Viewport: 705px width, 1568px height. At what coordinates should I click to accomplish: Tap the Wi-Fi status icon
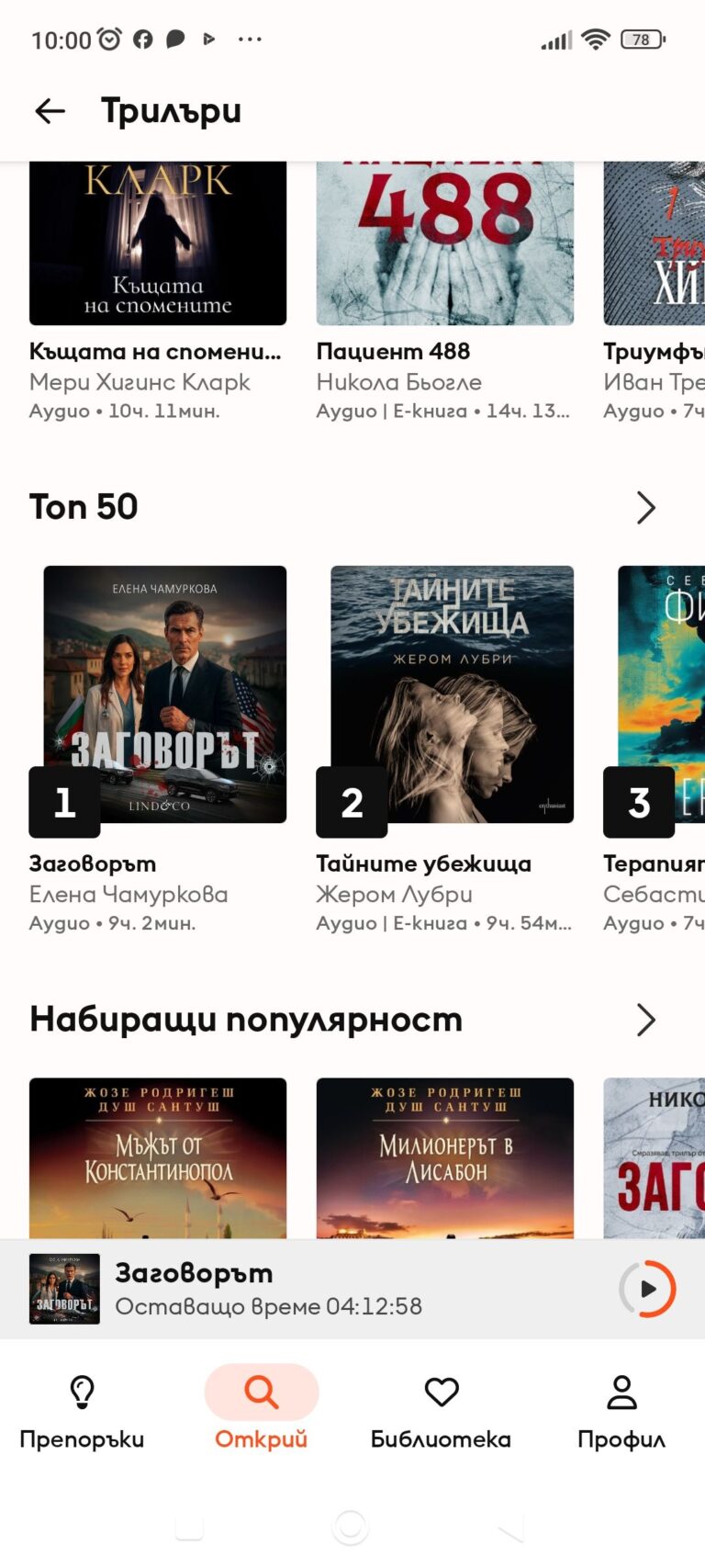pyautogui.click(x=598, y=39)
